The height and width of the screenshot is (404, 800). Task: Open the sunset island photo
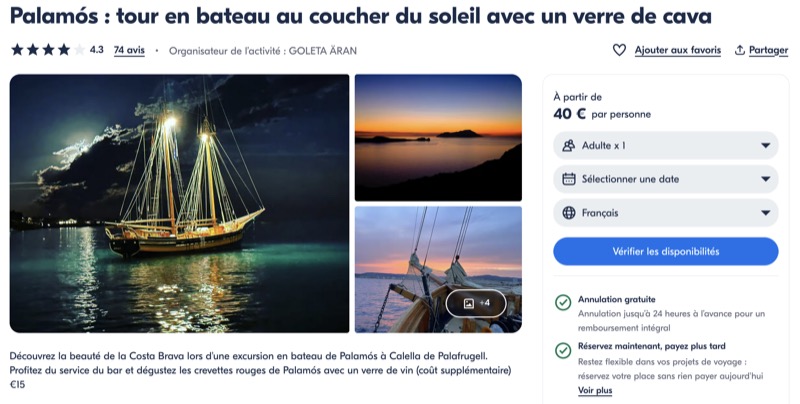click(x=438, y=137)
